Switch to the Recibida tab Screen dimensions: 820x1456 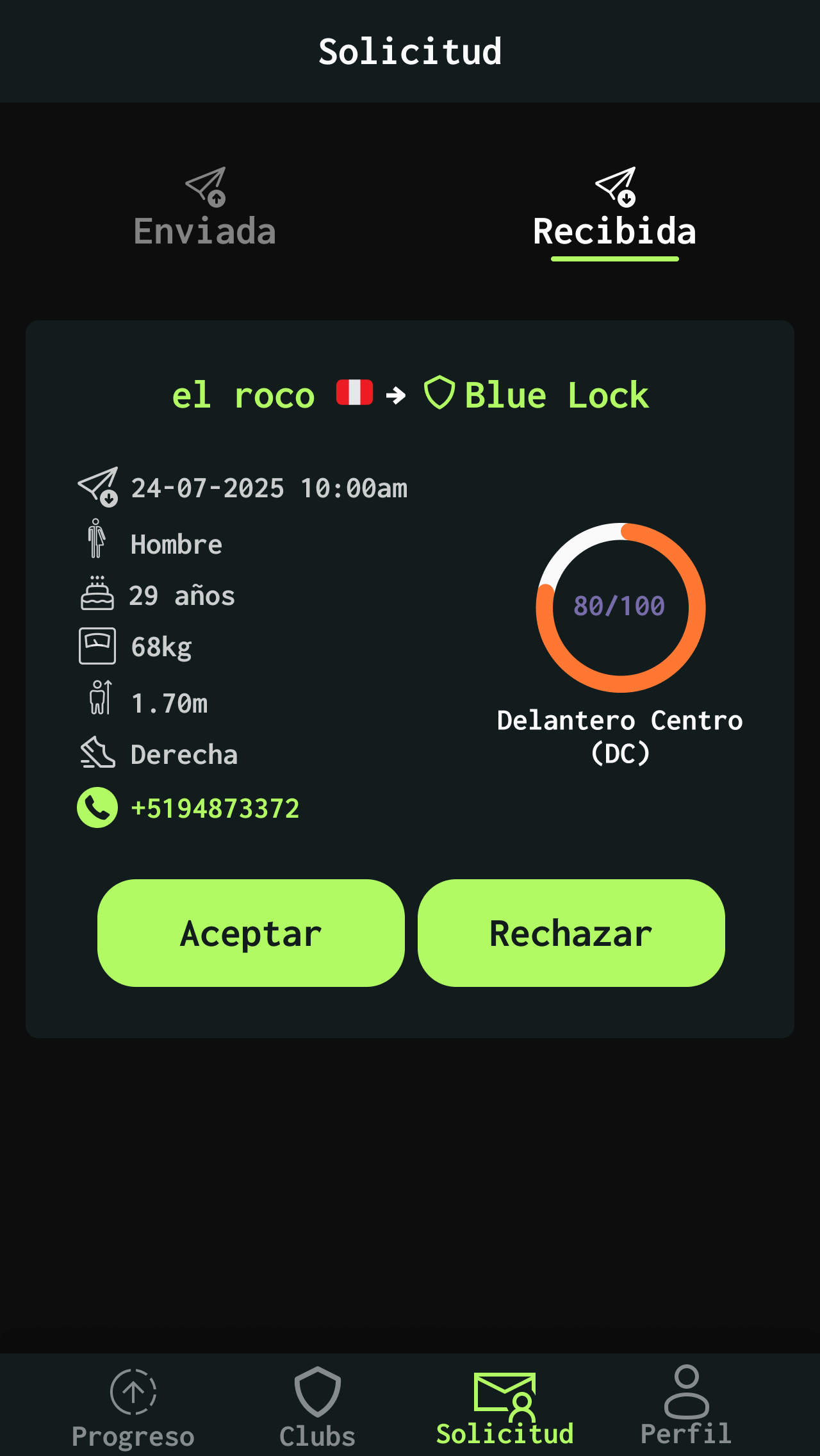614,231
